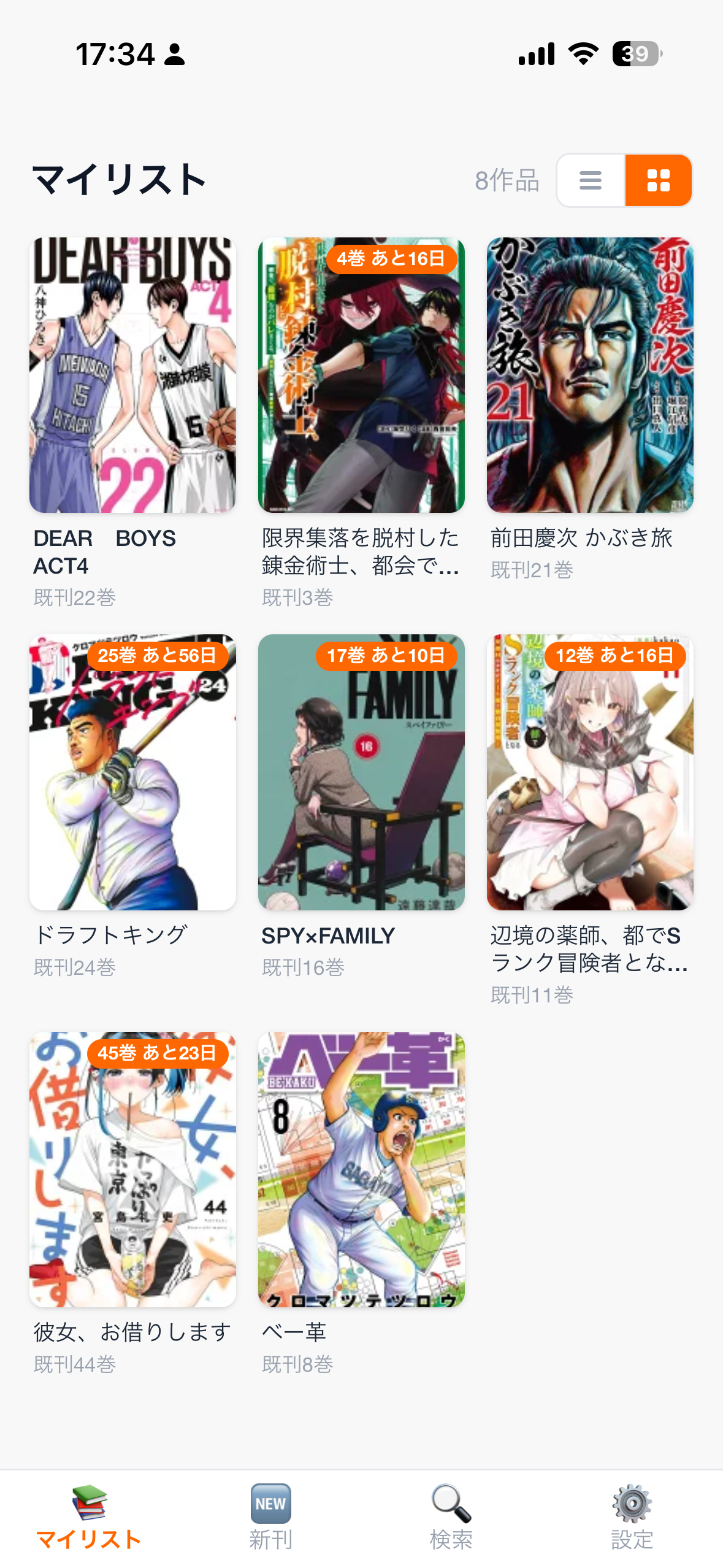This screenshot has width=723, height=1568.
Task: Go to the 新刊 tab
Action: [270, 1516]
